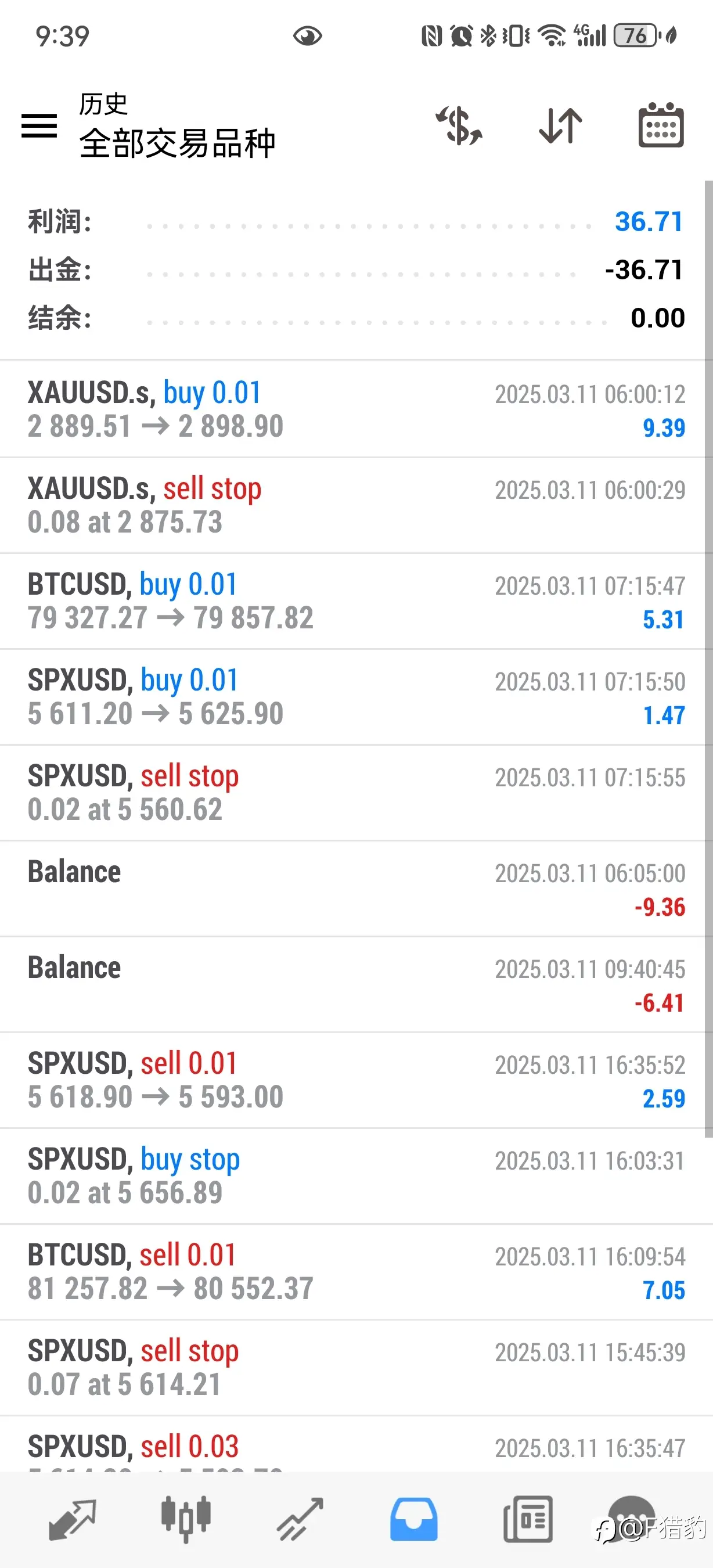Select SPXUSD sell stop at 5 560.62
Image resolution: width=713 pixels, height=1568 pixels.
click(x=356, y=793)
